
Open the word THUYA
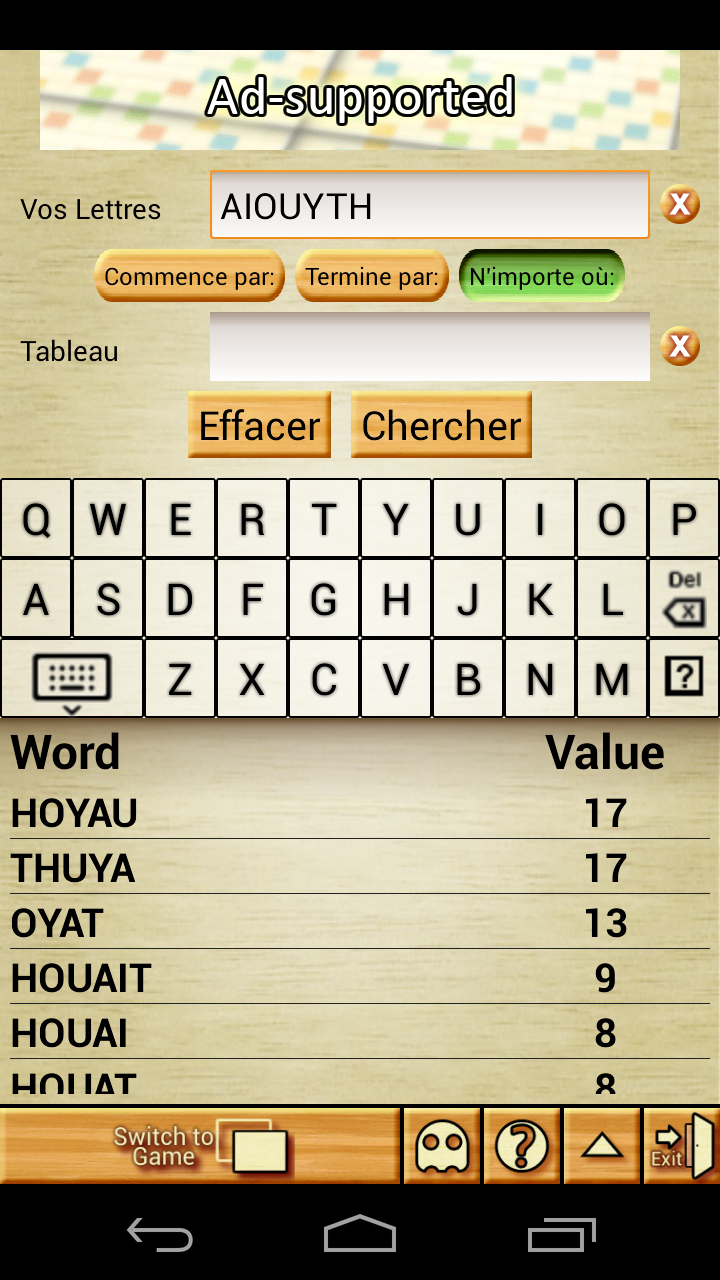click(73, 868)
